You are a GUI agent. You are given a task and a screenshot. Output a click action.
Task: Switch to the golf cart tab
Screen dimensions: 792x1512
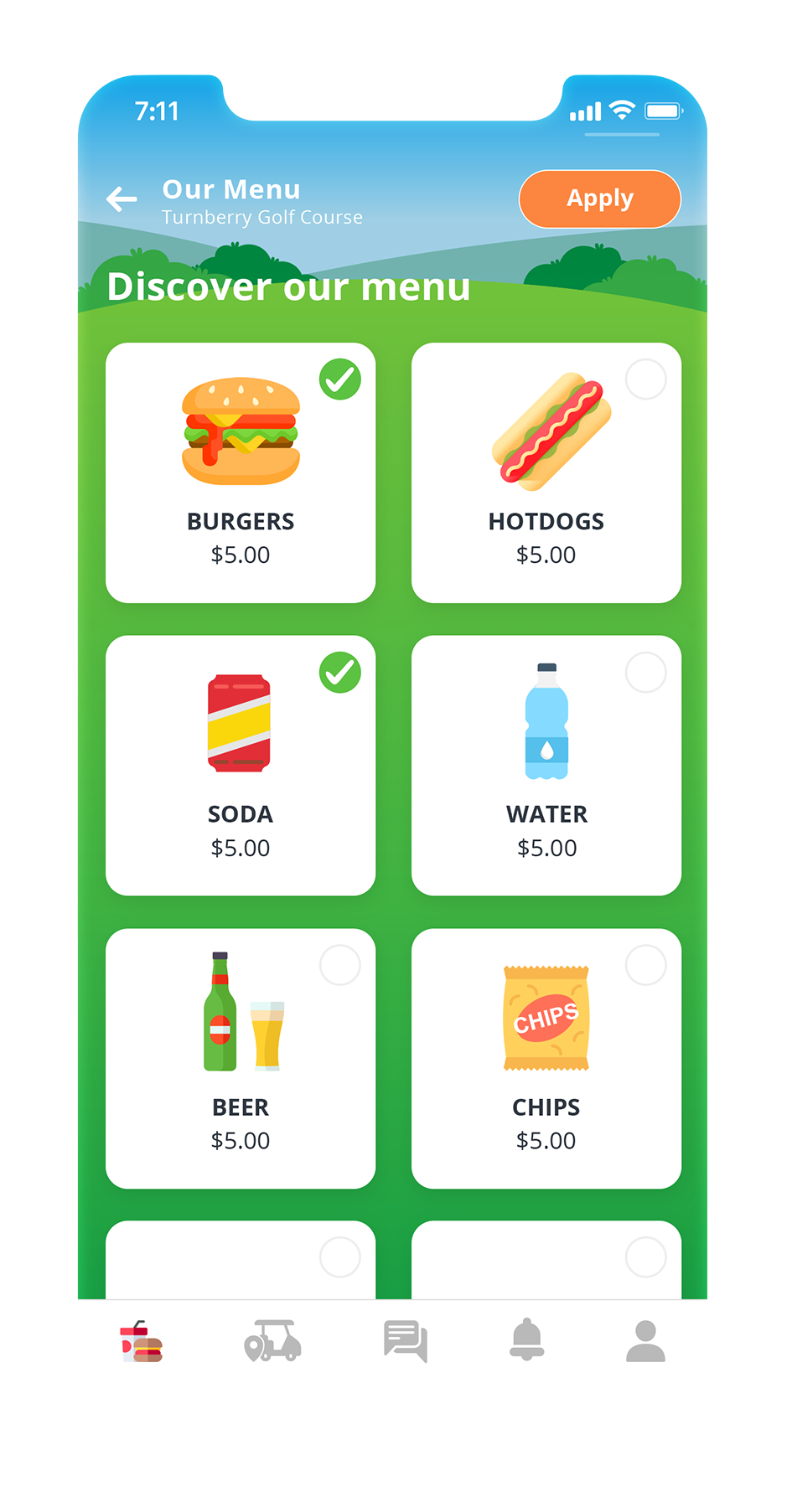point(273,1341)
